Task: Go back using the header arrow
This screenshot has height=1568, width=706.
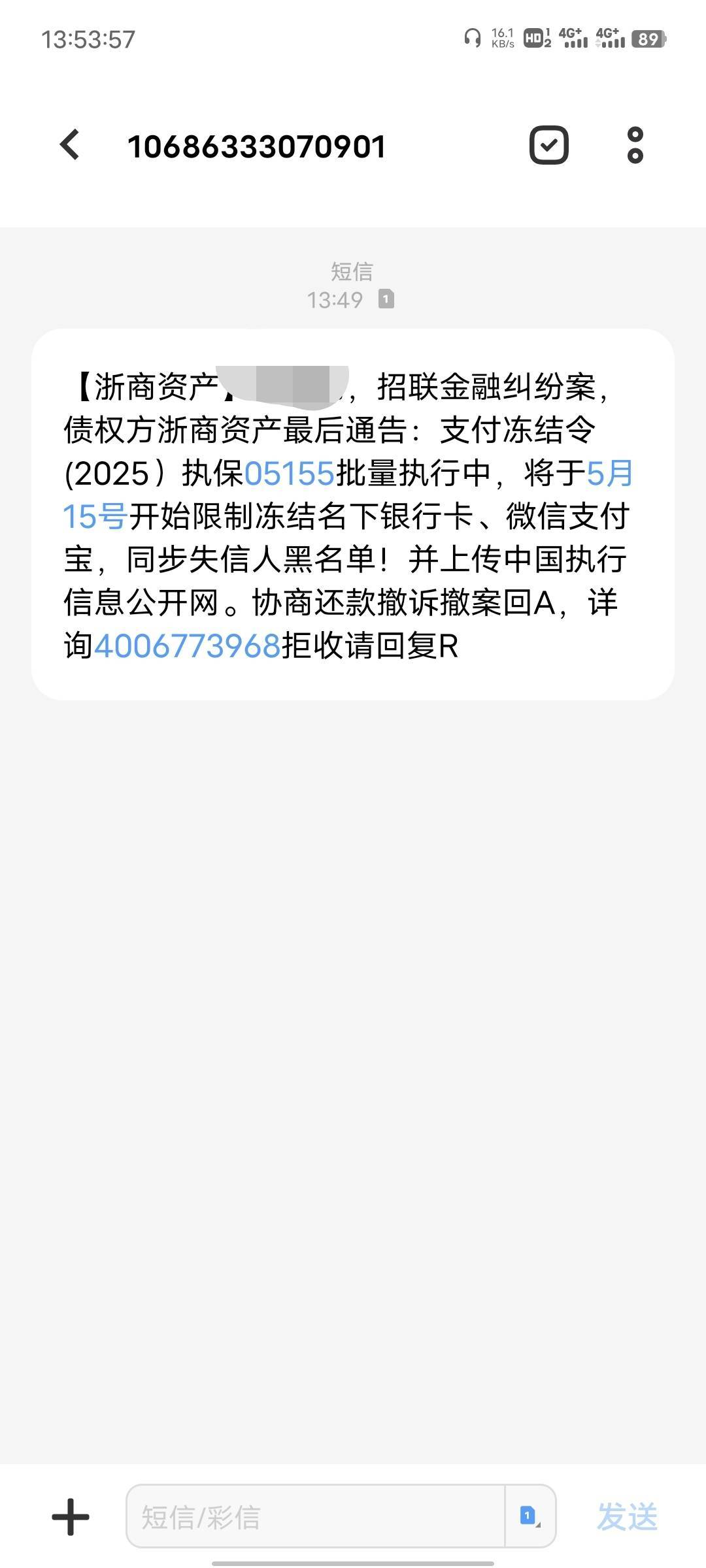Action: pos(70,145)
